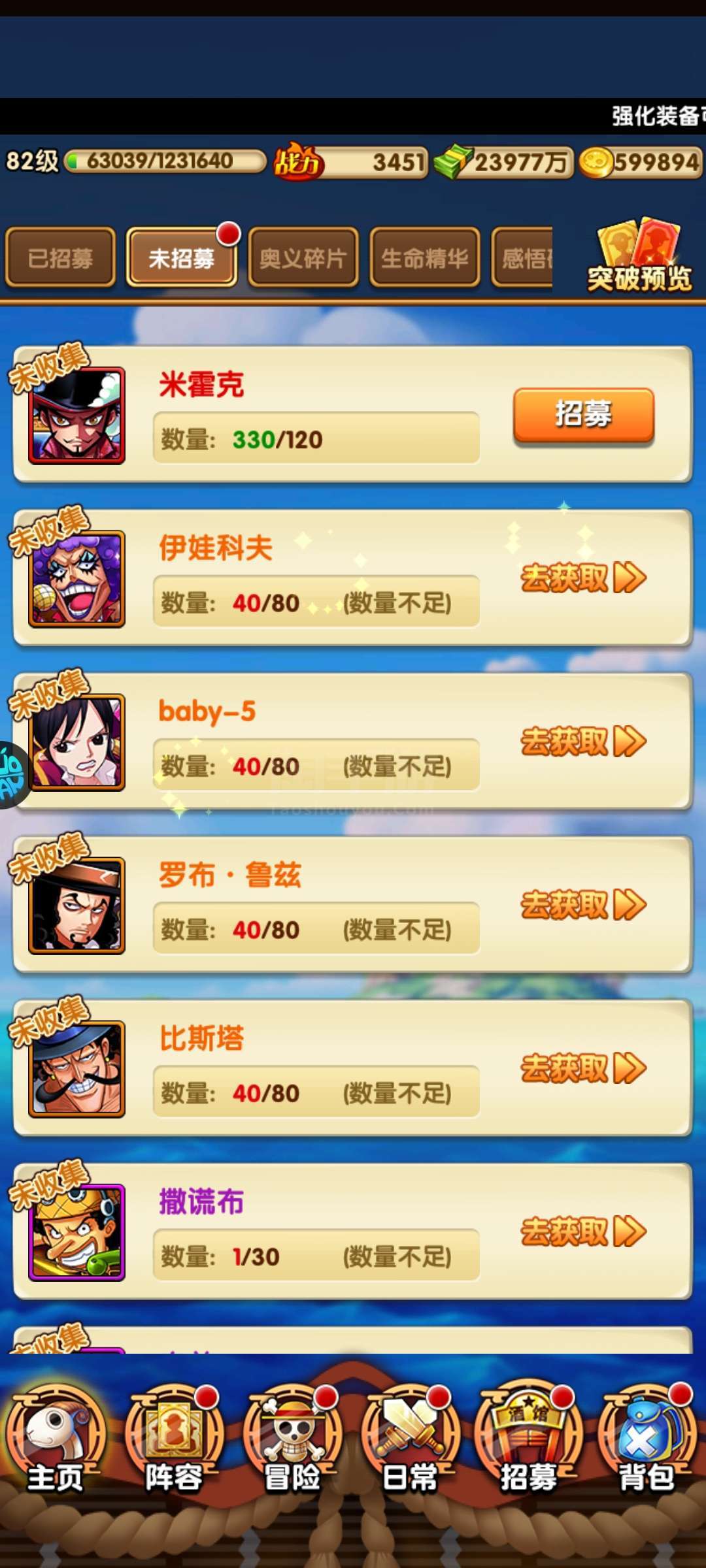Tap 去获取 for baby-5
Viewport: 706px width, 1568px height.
584,742
